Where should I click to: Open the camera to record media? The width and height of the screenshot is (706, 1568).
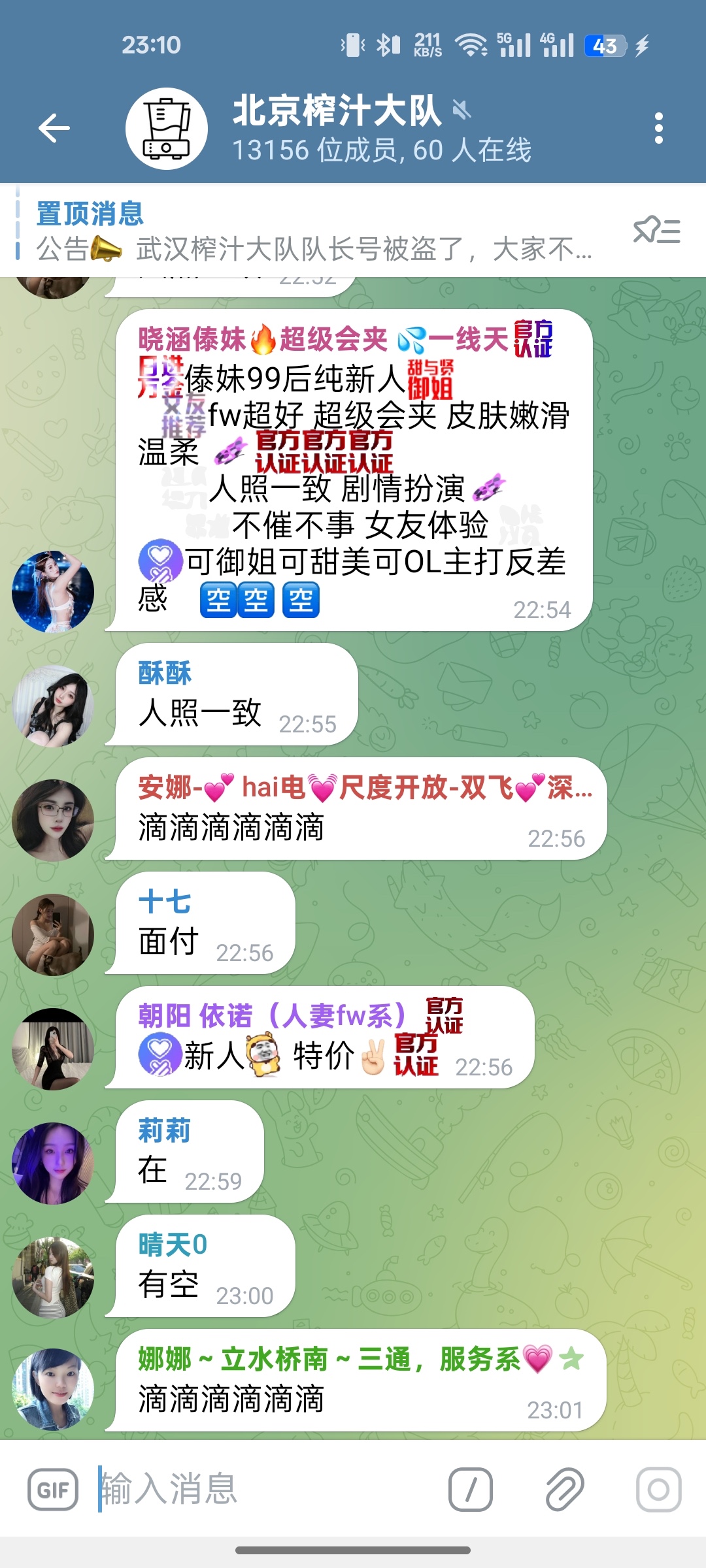pos(658,1490)
